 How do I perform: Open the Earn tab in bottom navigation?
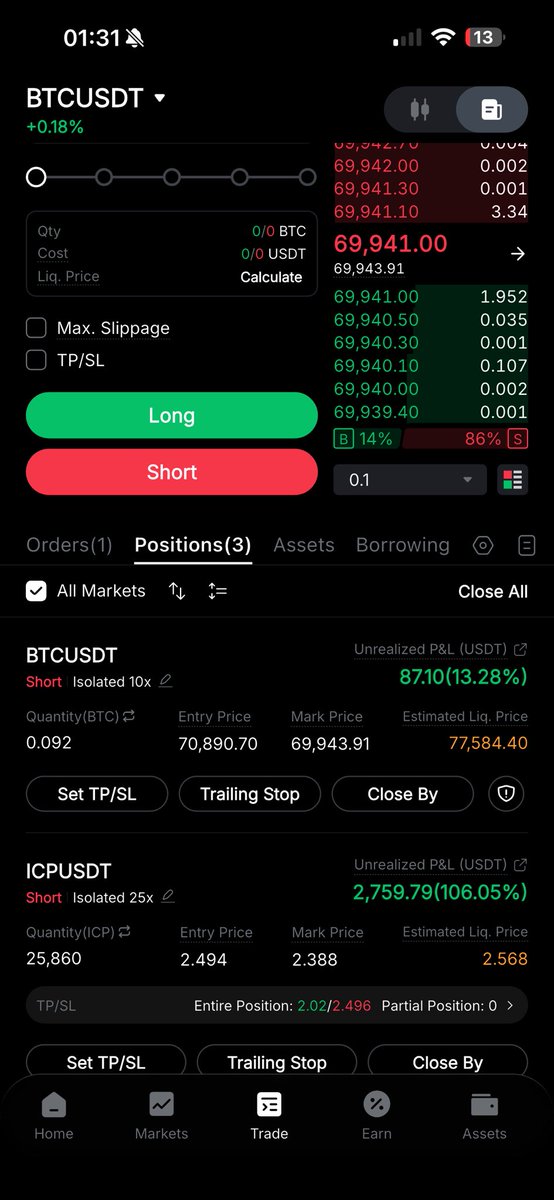(377, 1115)
